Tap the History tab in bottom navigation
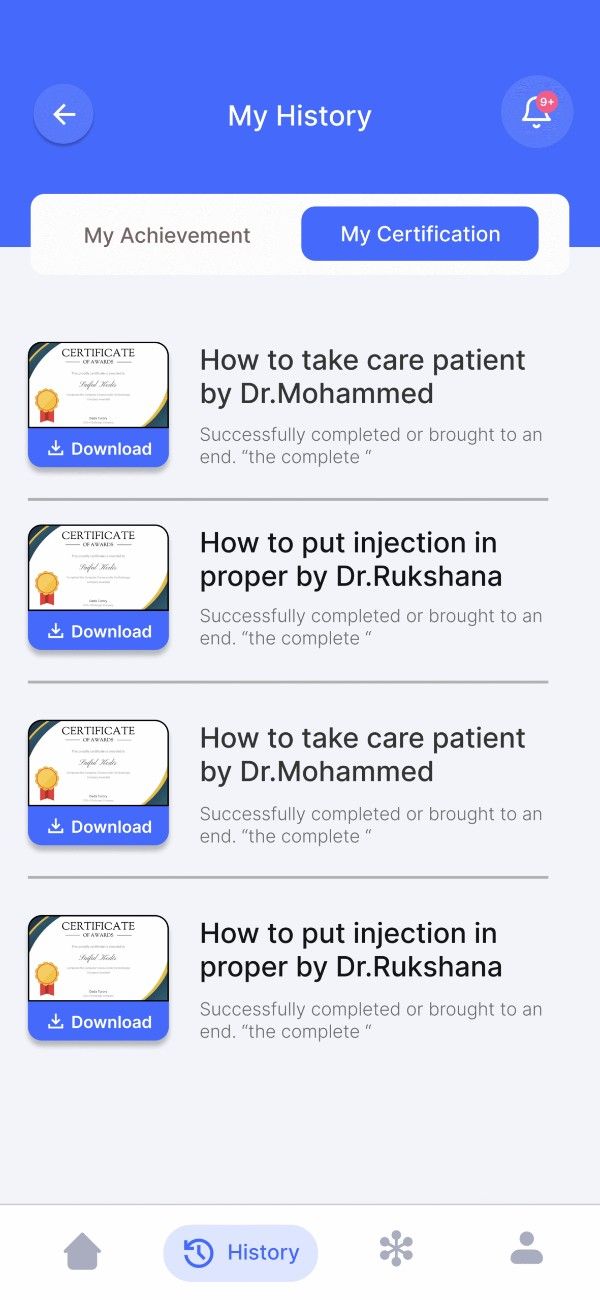Image resolution: width=600 pixels, height=1300 pixels. [x=241, y=1252]
